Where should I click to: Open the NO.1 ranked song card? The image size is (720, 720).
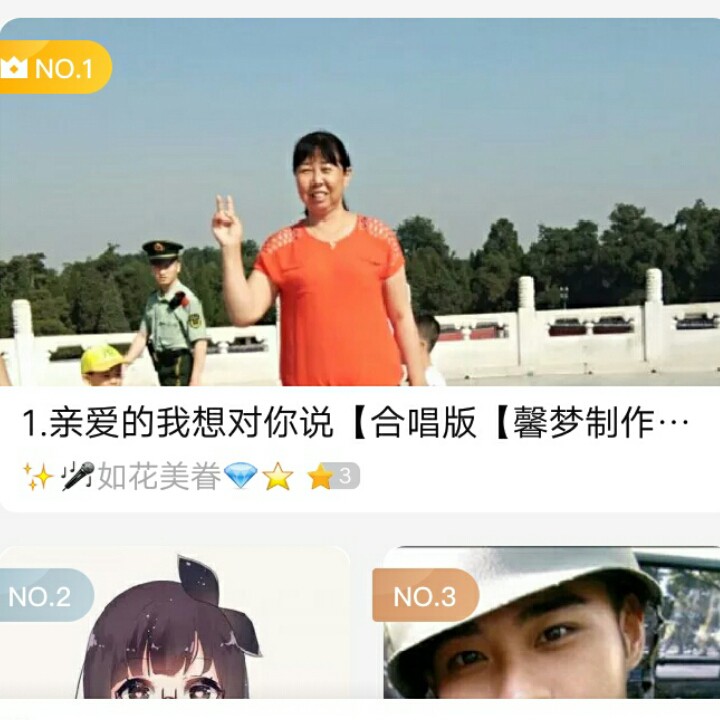tap(360, 265)
